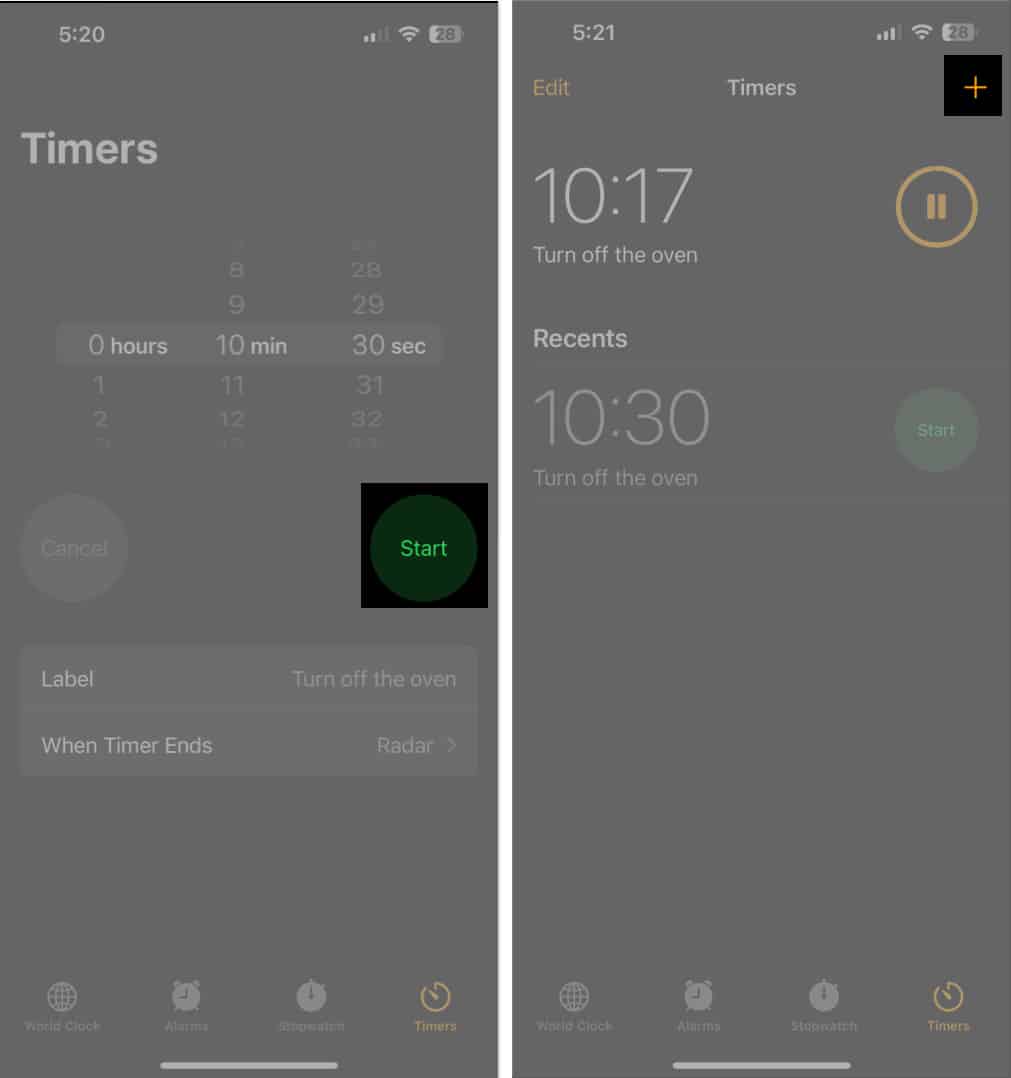Tap Cancel beside the time picker

[x=74, y=548]
